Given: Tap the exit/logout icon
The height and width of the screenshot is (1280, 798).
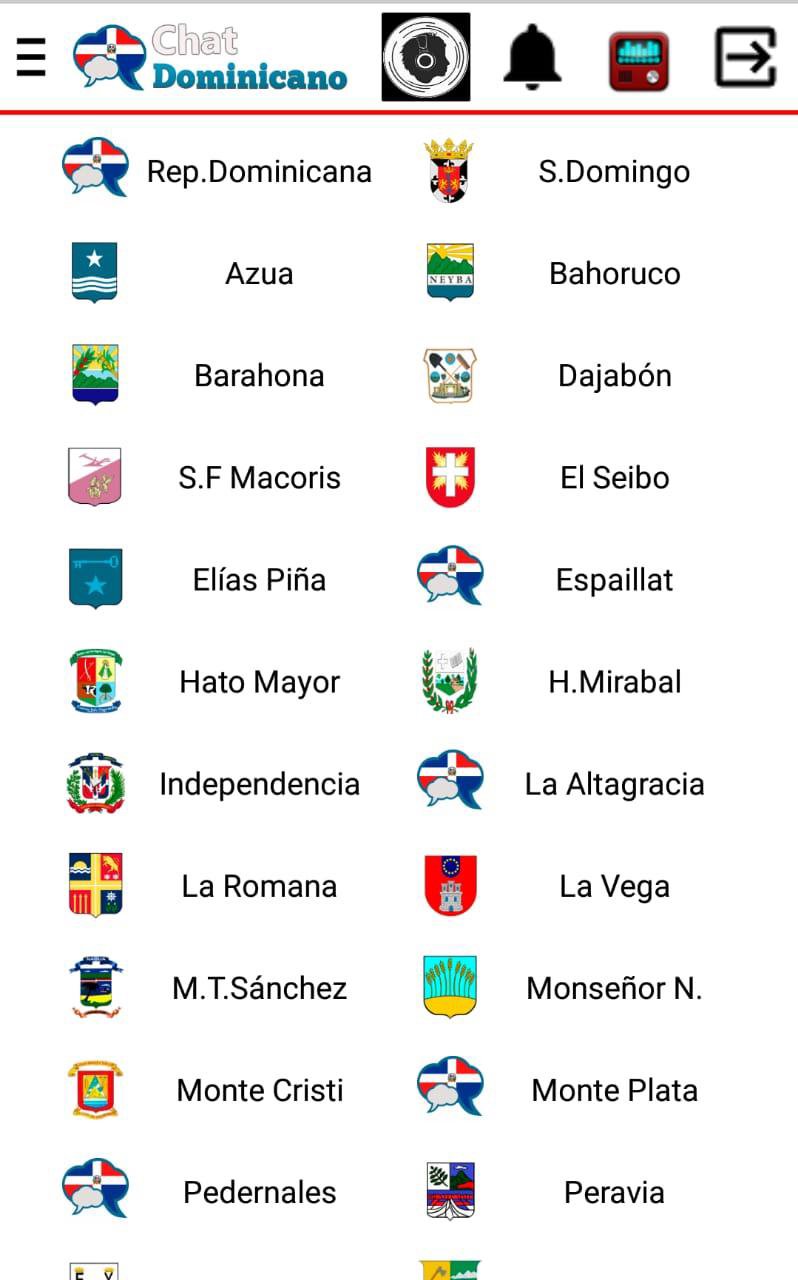Looking at the screenshot, I should tap(746, 57).
